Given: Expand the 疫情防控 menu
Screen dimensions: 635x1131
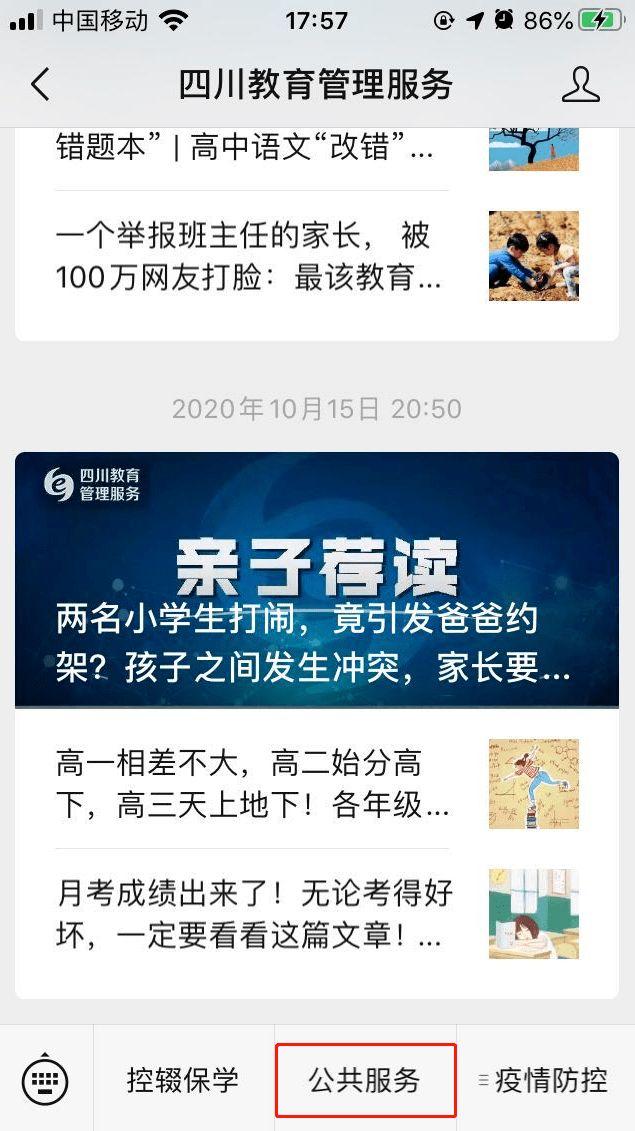Looking at the screenshot, I should pyautogui.click(x=545, y=1080).
